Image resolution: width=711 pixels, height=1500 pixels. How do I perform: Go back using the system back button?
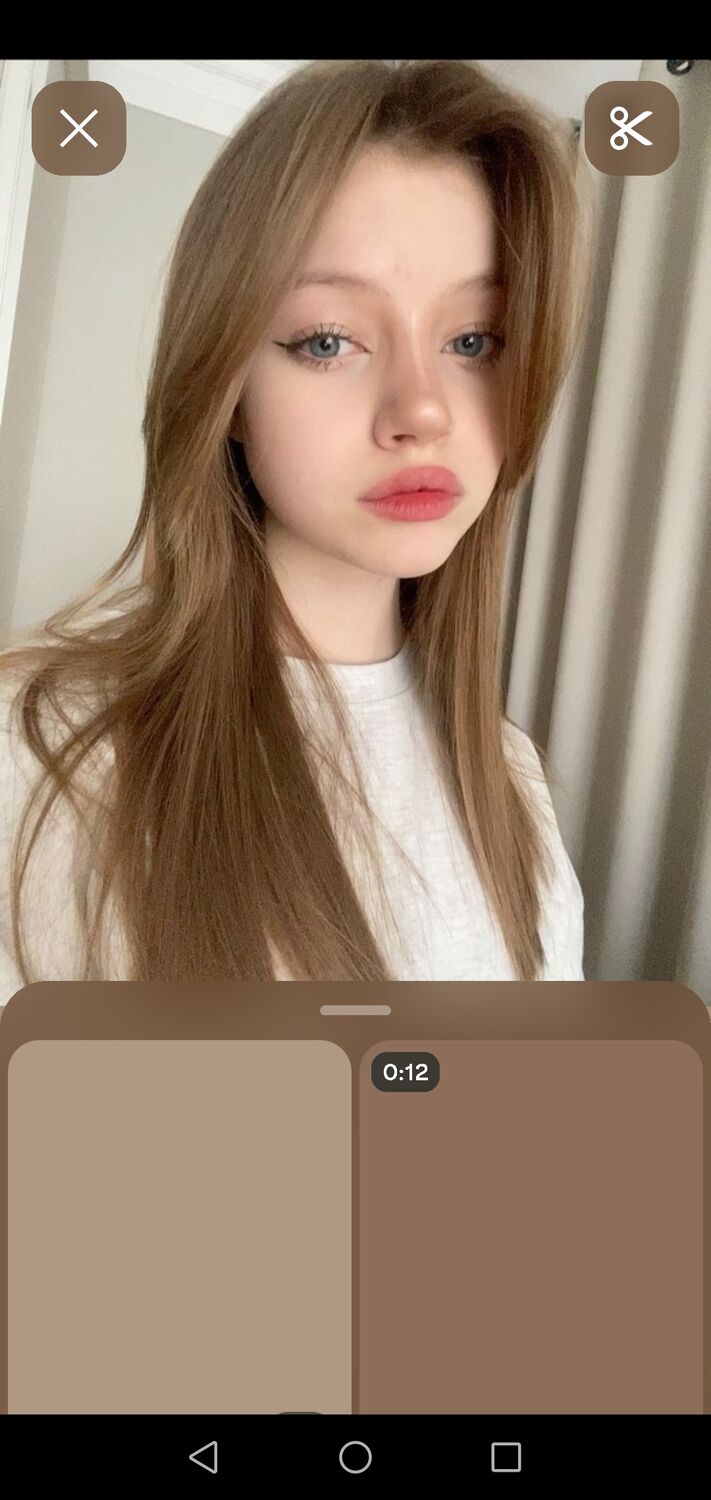click(x=203, y=1456)
